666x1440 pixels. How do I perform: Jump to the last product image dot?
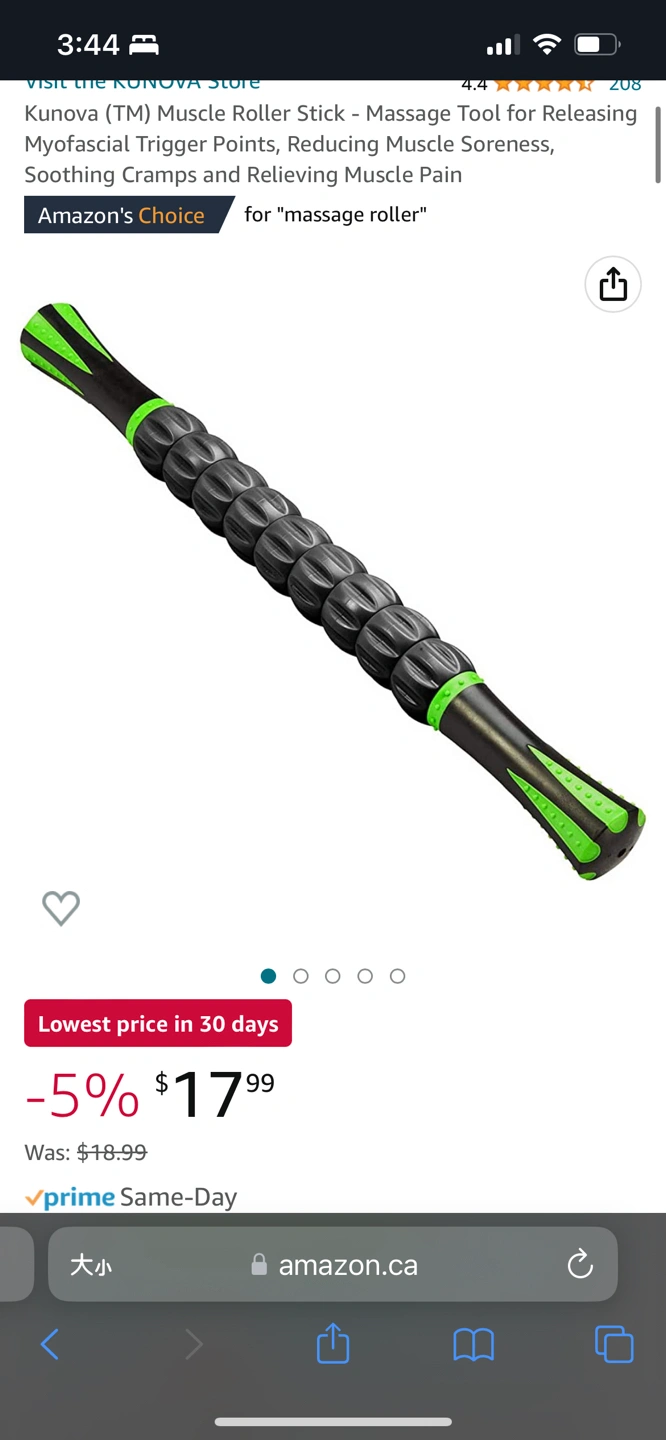pyautogui.click(x=397, y=976)
